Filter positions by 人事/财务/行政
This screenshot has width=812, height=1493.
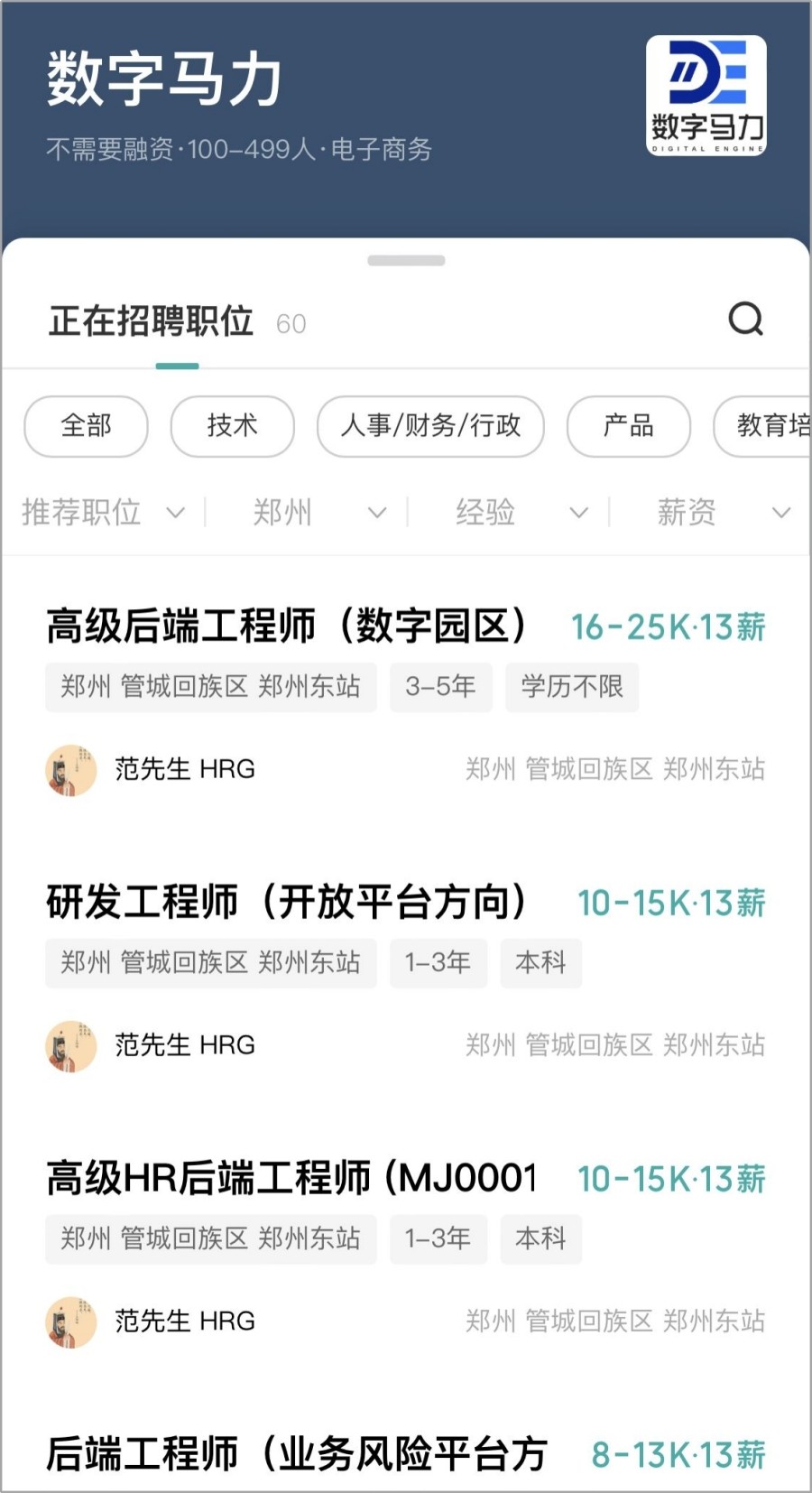pyautogui.click(x=430, y=426)
